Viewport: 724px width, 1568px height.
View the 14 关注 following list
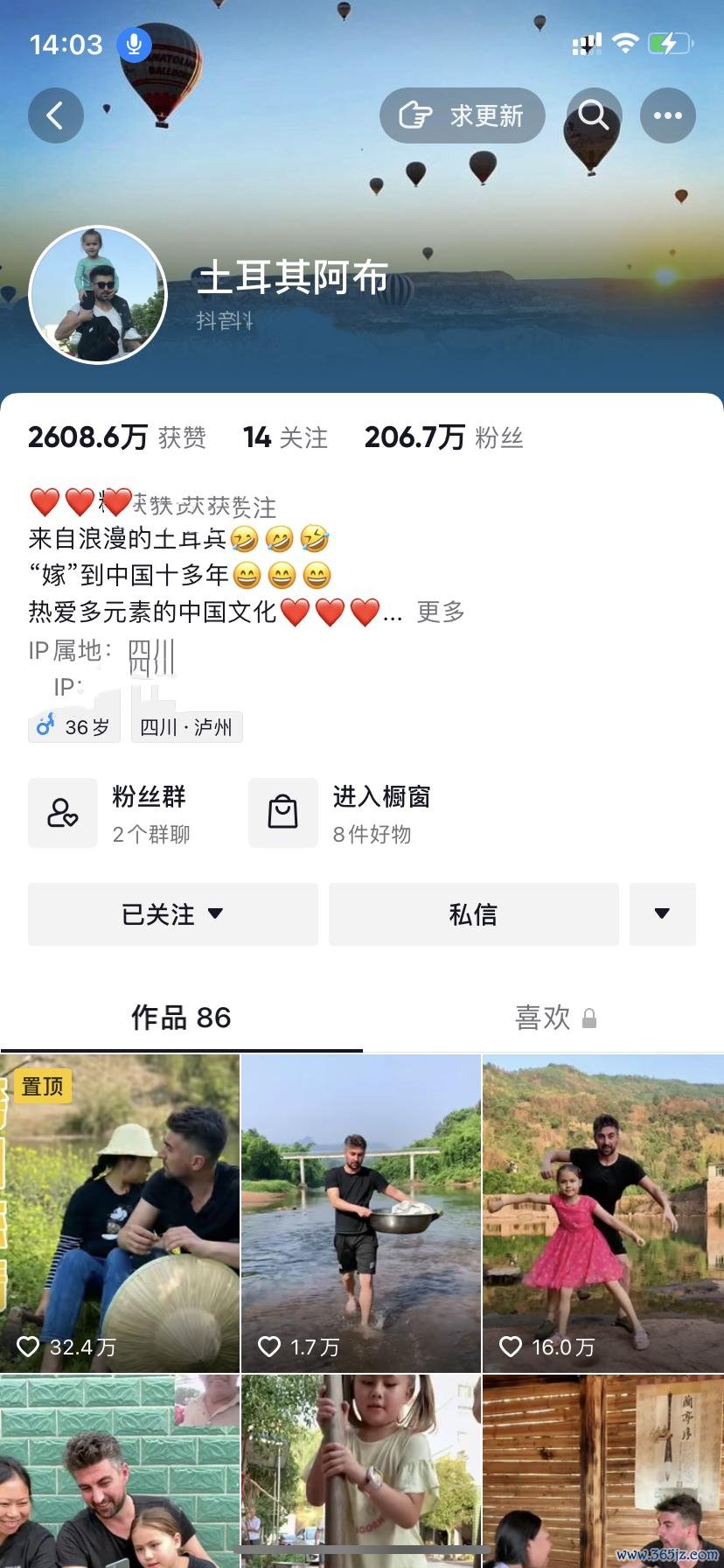coord(285,437)
